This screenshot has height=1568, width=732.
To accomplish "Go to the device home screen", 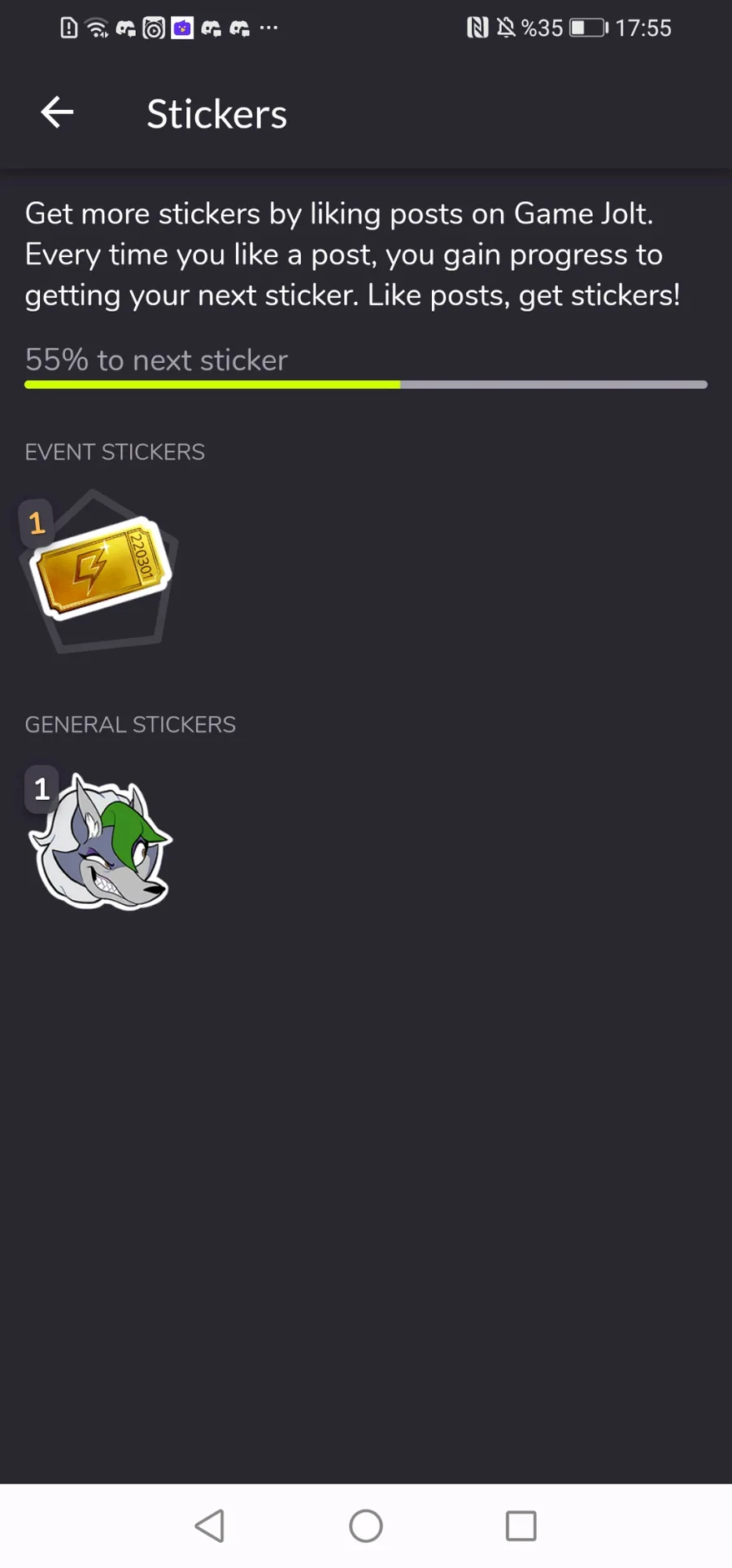I will (x=366, y=1526).
